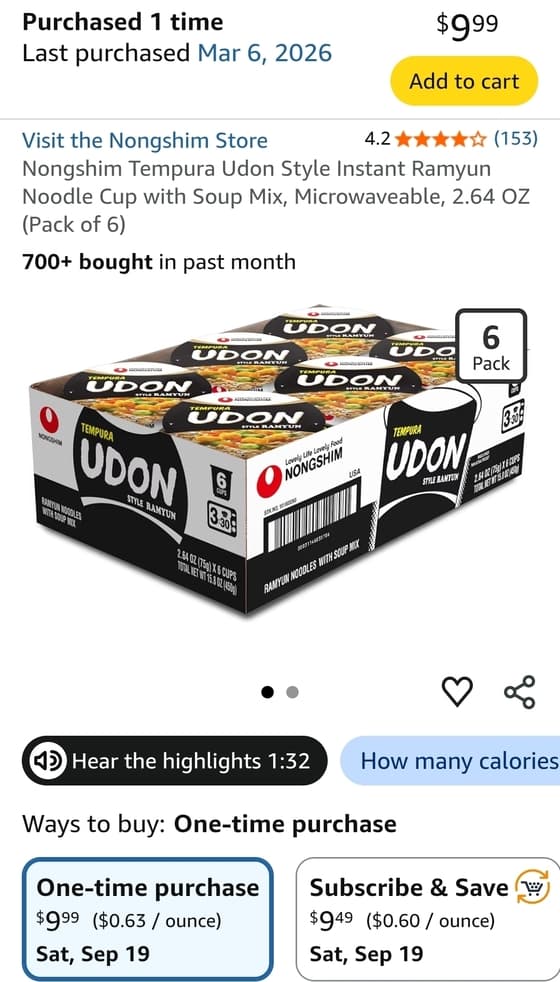The width and height of the screenshot is (560, 982).
Task: Jump to the second product image dot
Action: pos(292,692)
